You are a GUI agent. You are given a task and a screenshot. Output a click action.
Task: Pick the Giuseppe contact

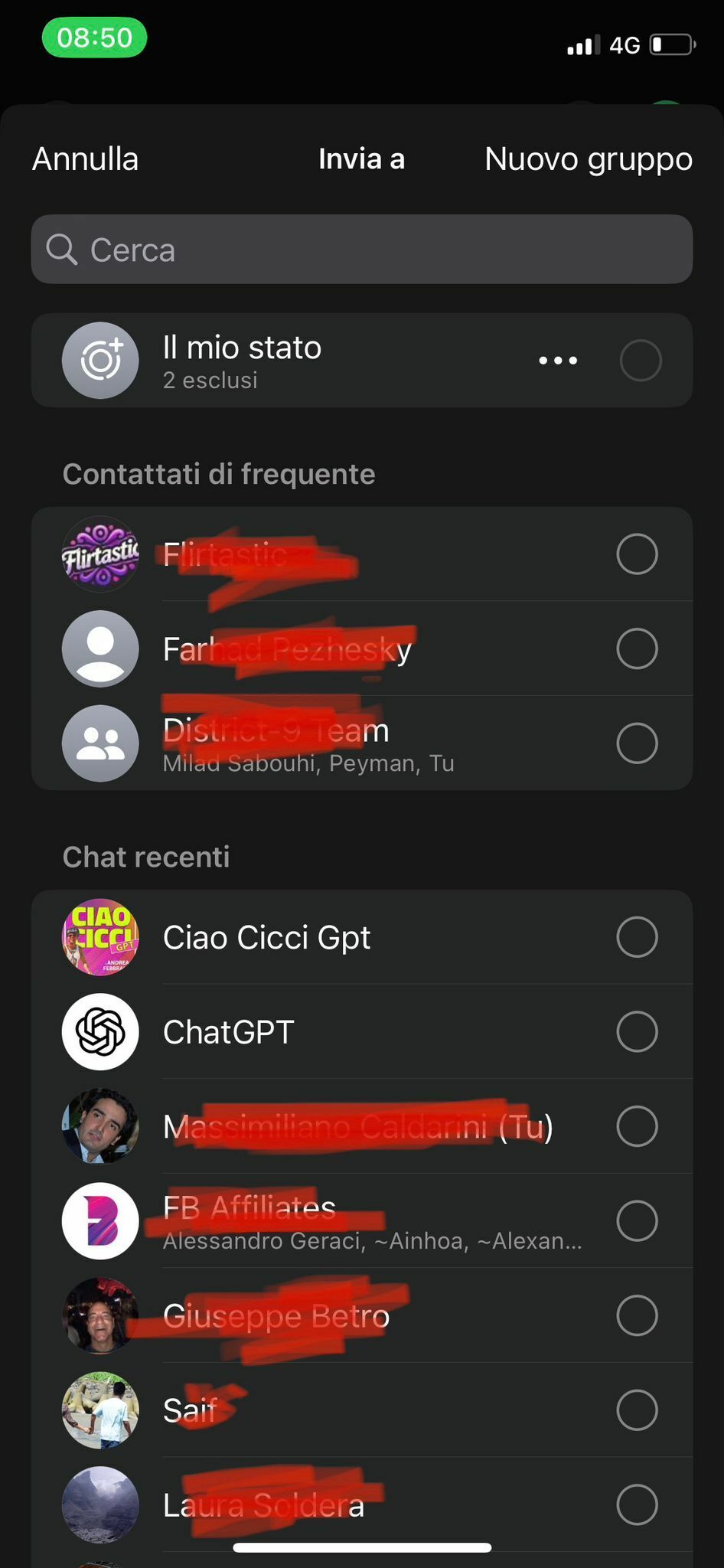point(636,1315)
